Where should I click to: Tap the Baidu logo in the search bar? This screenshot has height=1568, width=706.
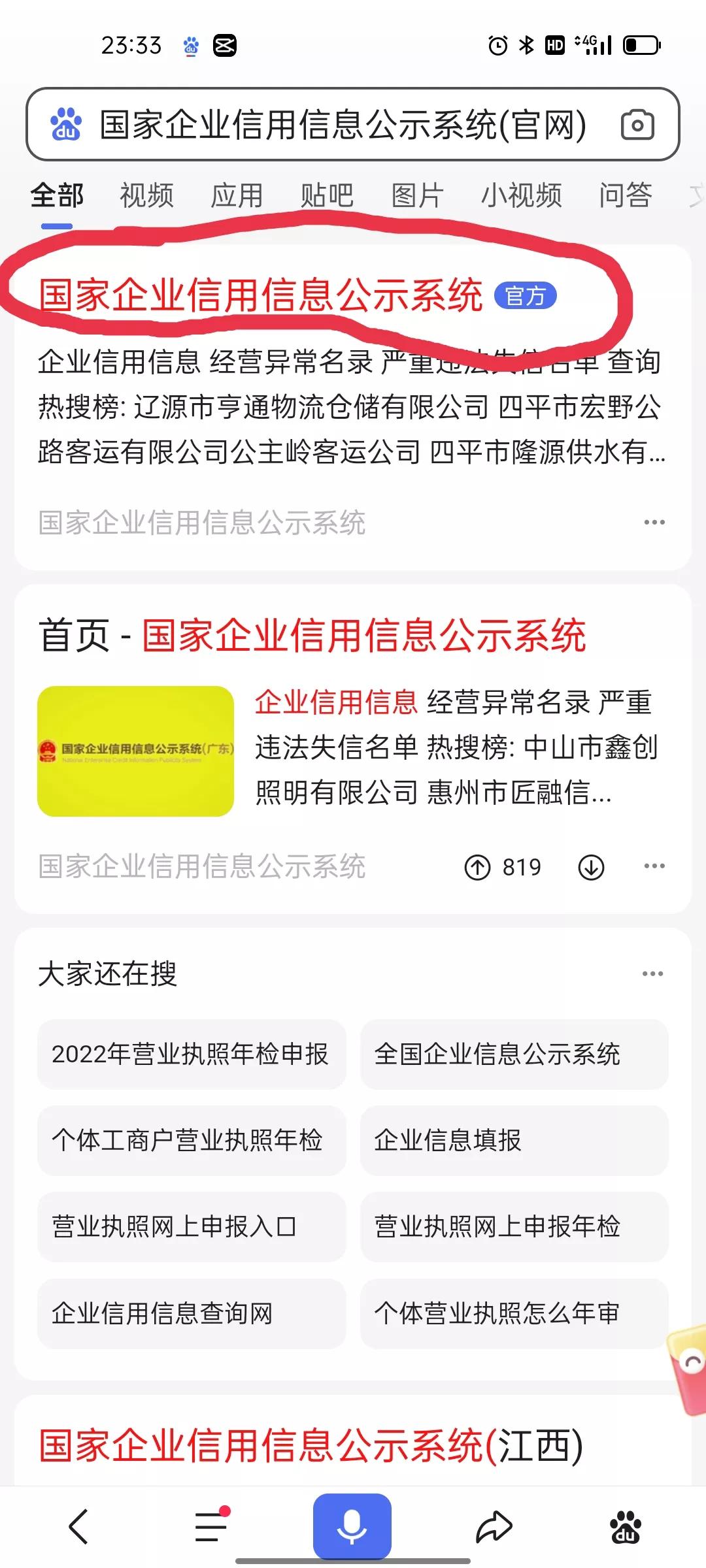pyautogui.click(x=67, y=125)
